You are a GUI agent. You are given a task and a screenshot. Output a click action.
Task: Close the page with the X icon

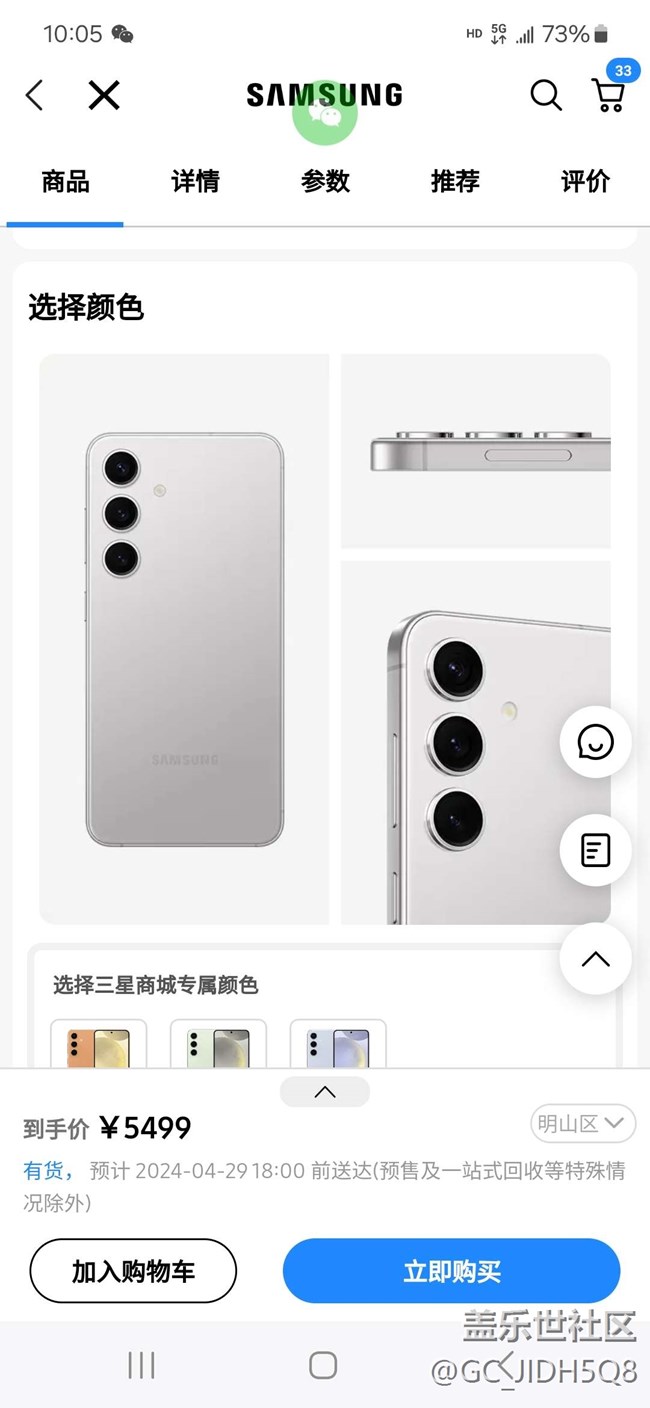coord(104,96)
